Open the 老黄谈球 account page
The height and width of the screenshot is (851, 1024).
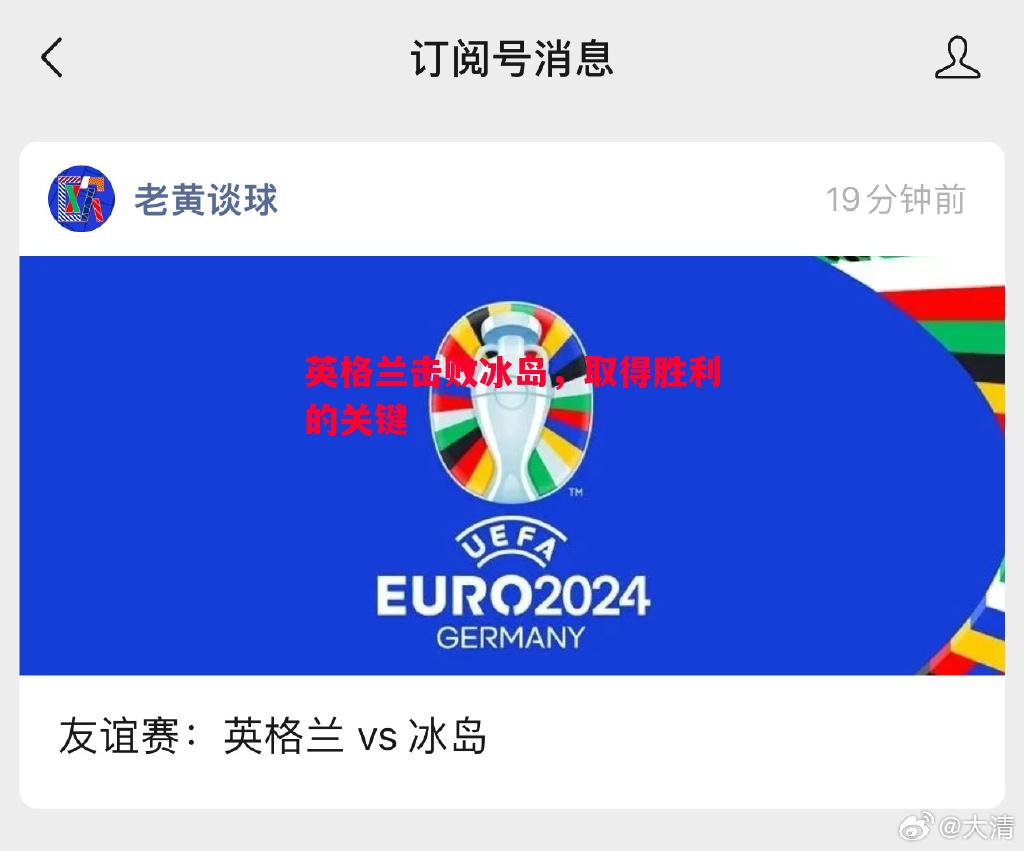(206, 200)
